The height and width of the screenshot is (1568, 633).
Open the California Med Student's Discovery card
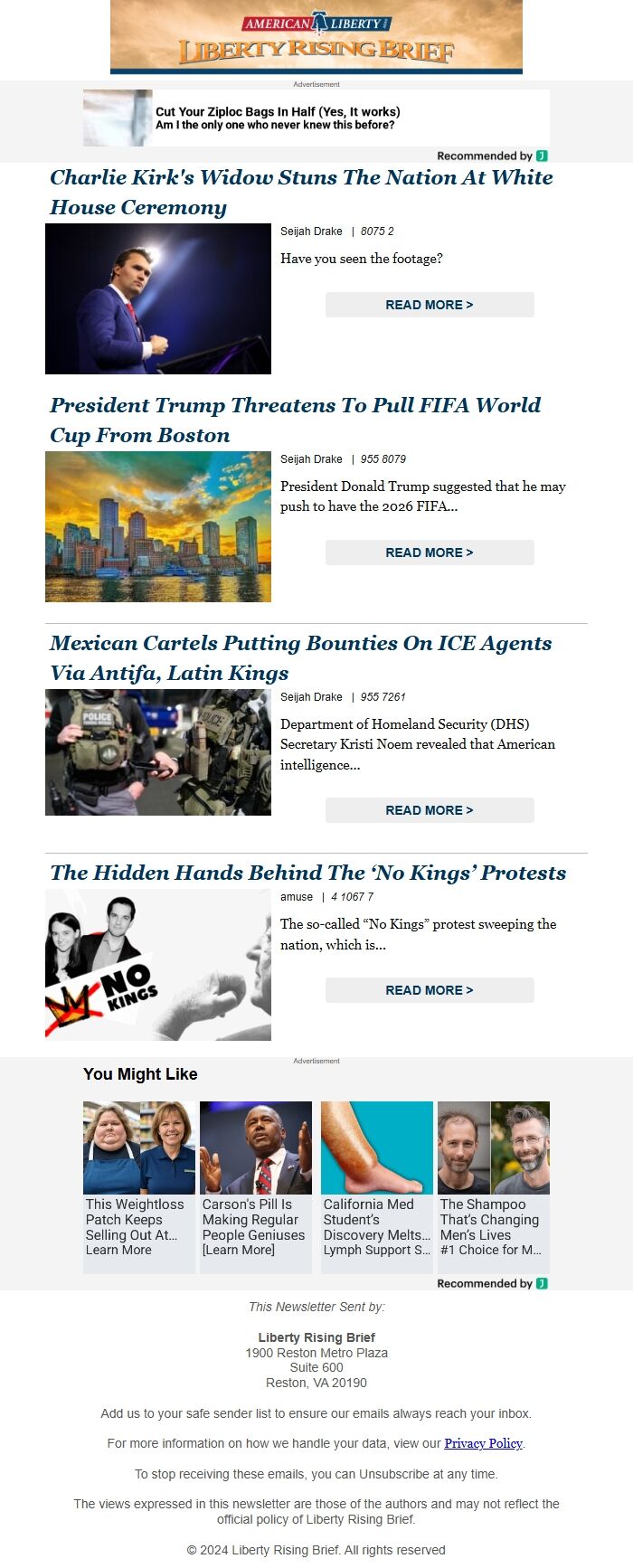click(x=377, y=1186)
